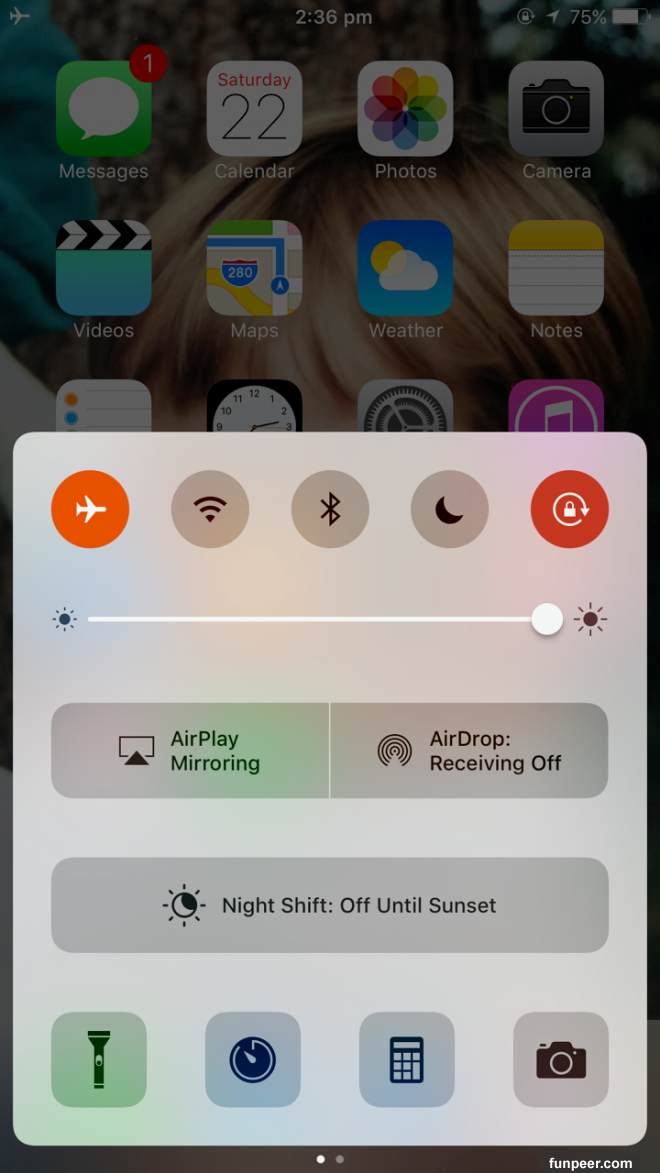Disable portrait orientation lock

[569, 510]
